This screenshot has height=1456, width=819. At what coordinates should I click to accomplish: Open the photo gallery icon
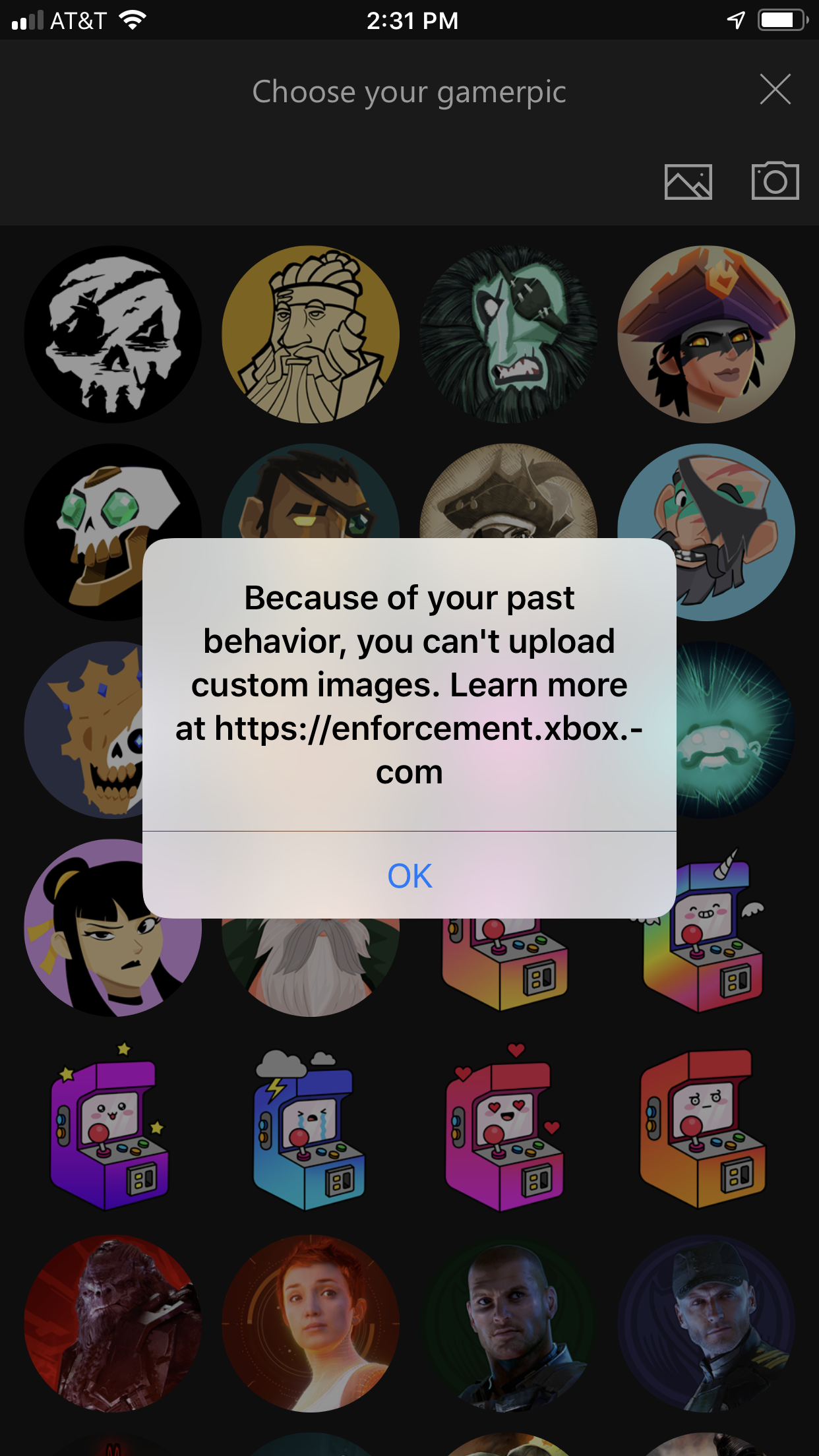(688, 181)
